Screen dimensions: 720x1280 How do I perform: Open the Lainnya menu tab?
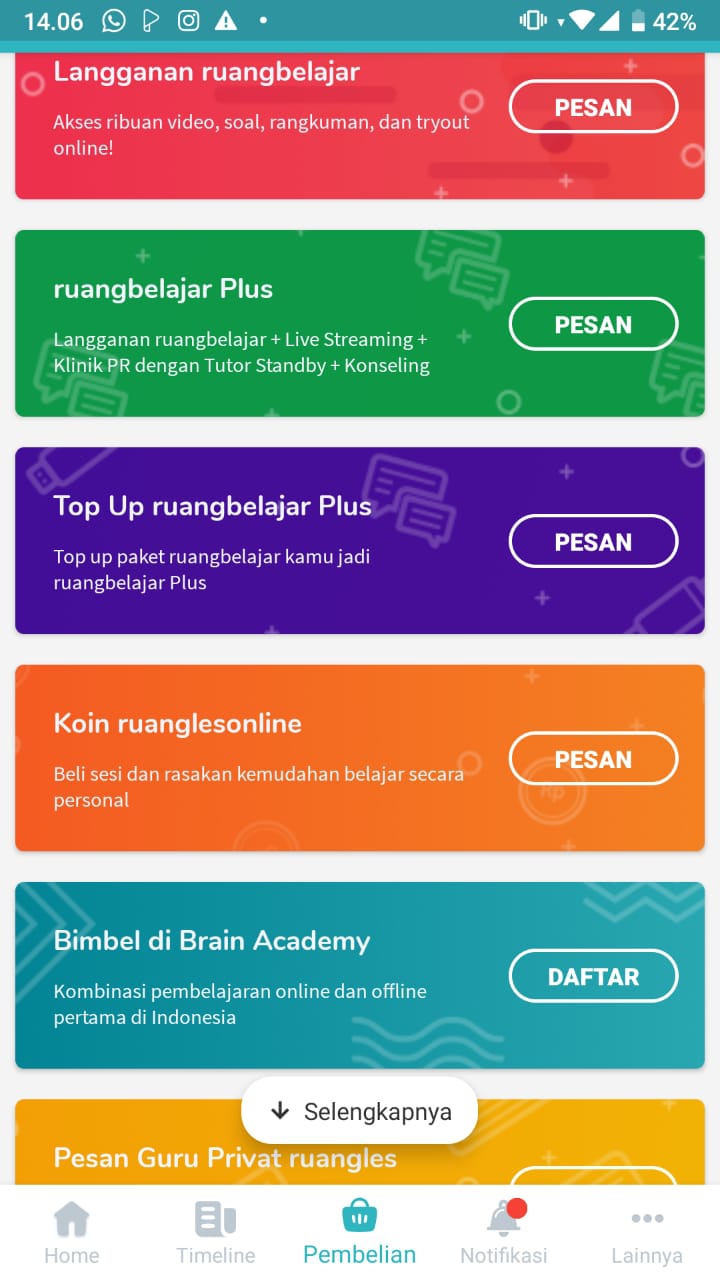tap(647, 1233)
